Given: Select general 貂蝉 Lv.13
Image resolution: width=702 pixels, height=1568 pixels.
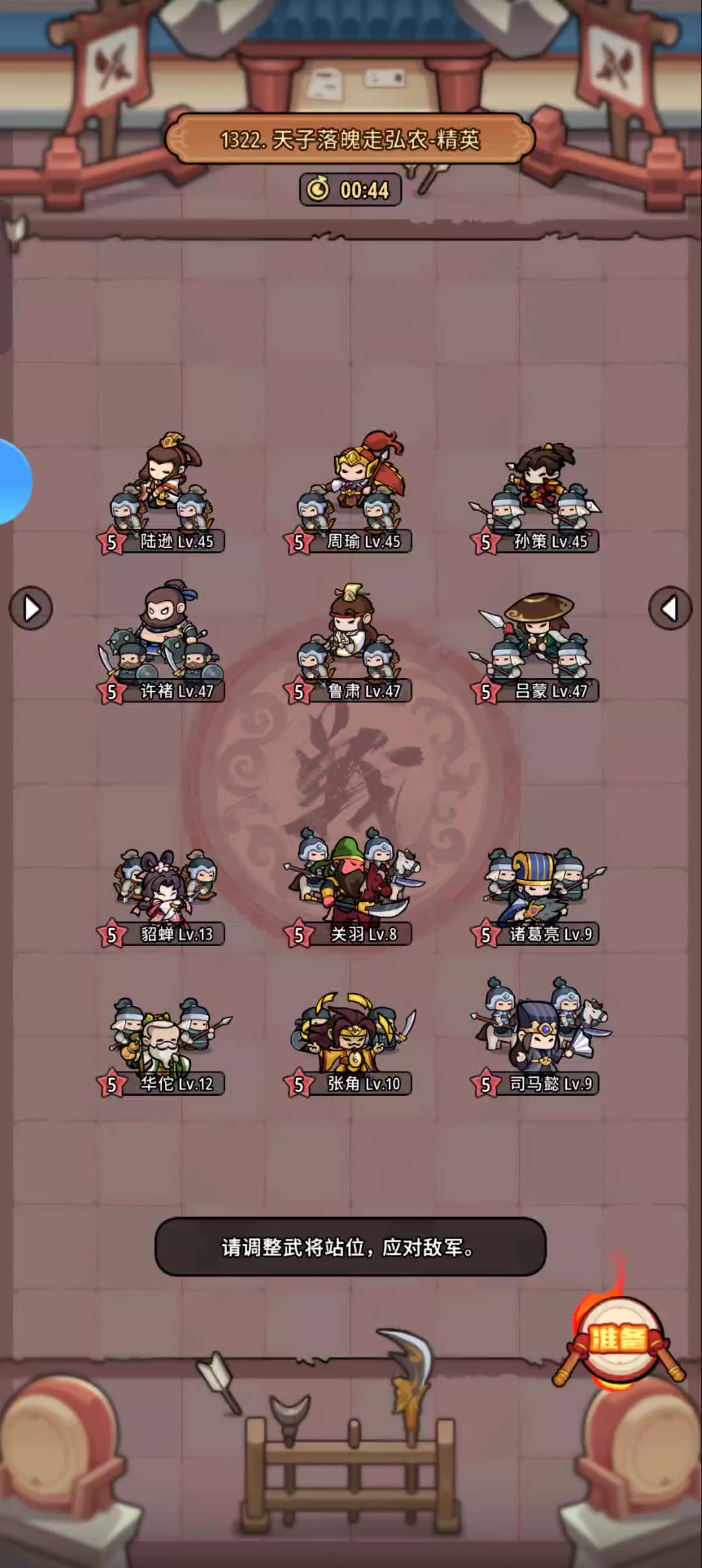Looking at the screenshot, I should point(162,893).
